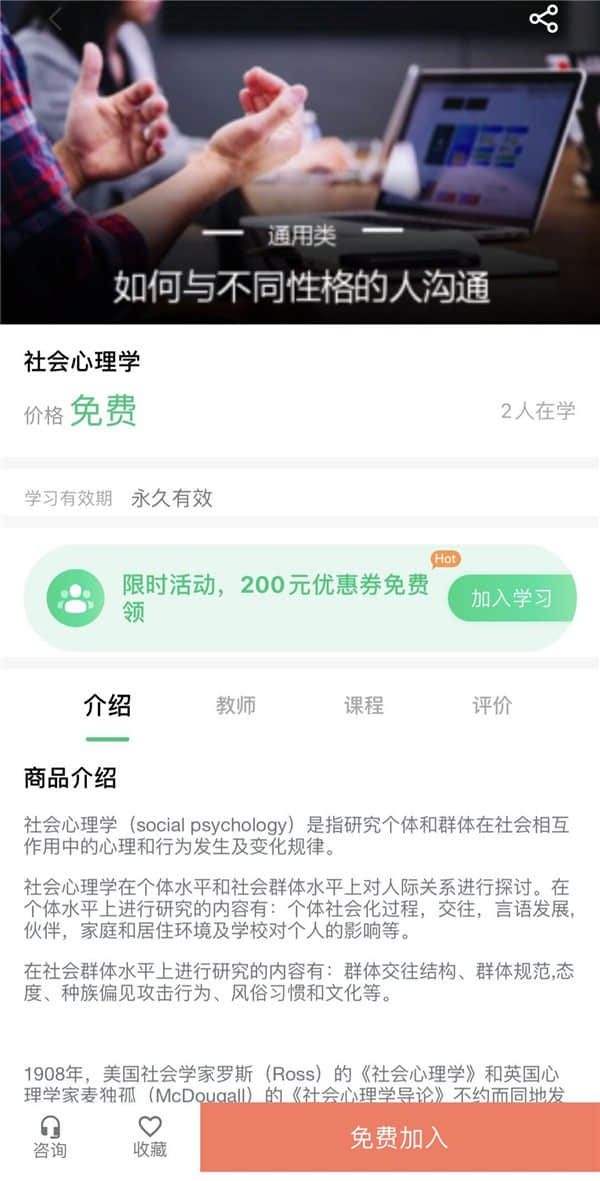The width and height of the screenshot is (600, 1181).
Task: Share this course via share icon
Action: point(544,19)
